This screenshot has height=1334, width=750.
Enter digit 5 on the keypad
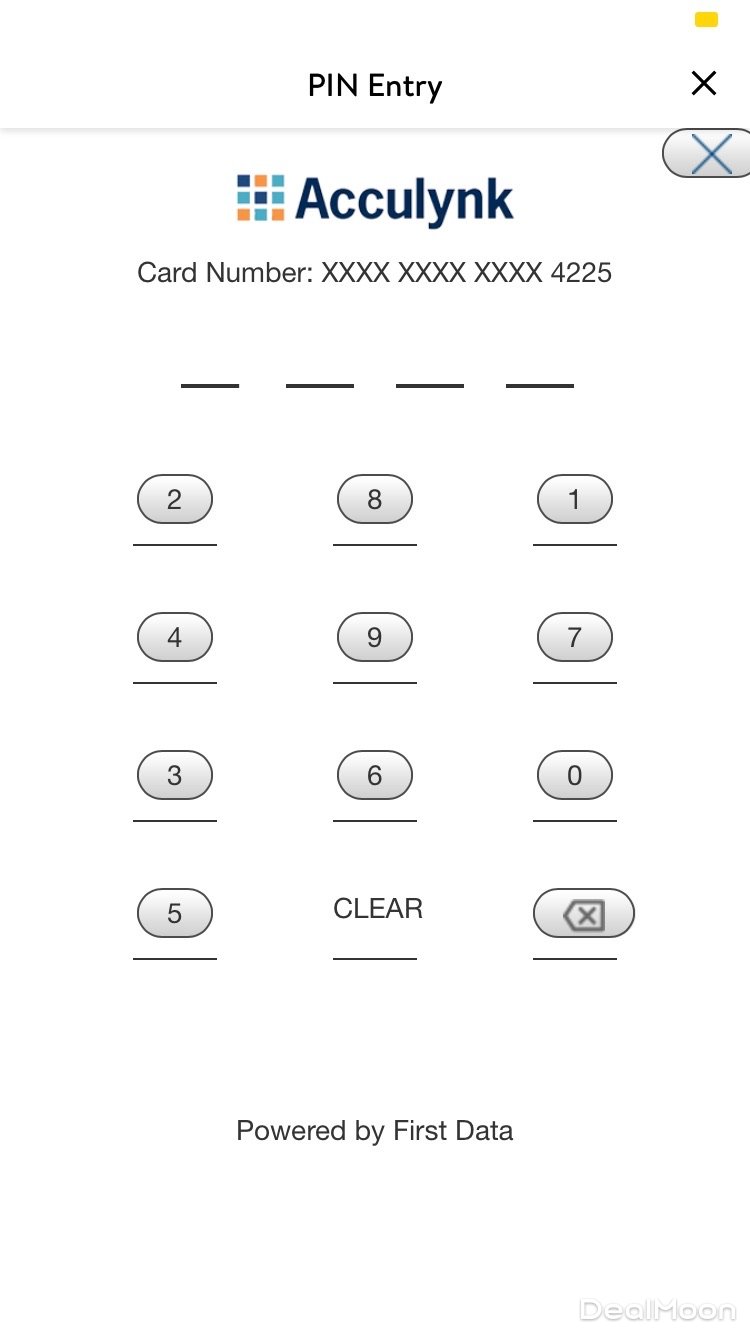tap(175, 913)
